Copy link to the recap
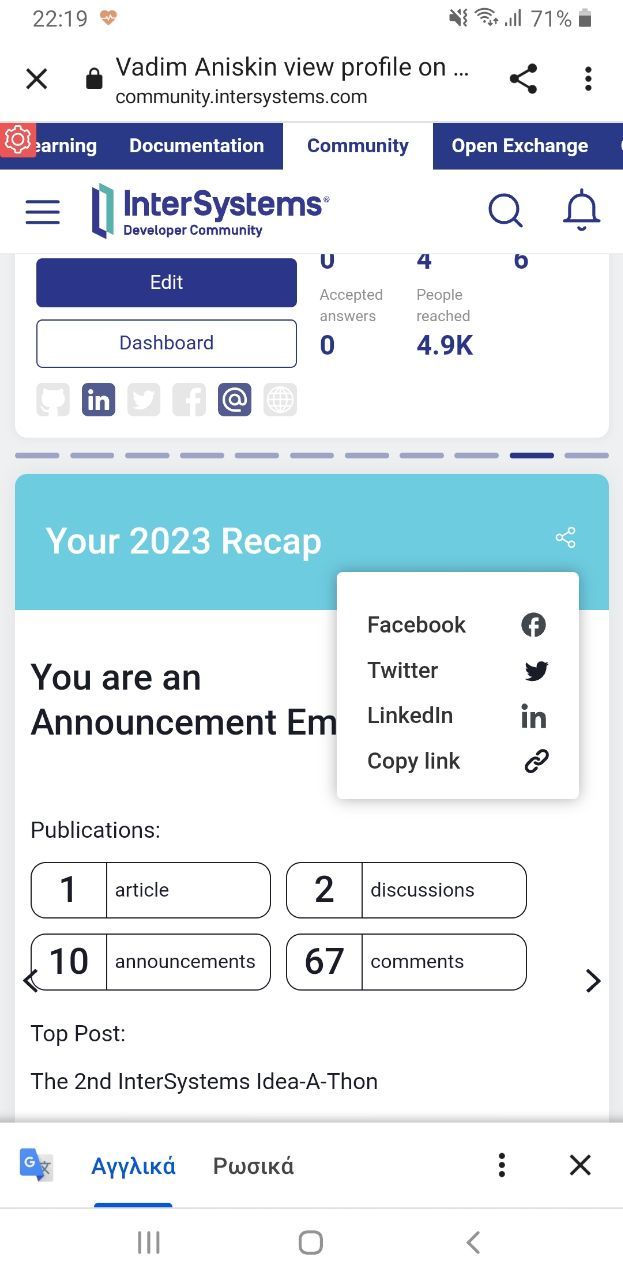This screenshot has height=1280, width=623. point(457,761)
